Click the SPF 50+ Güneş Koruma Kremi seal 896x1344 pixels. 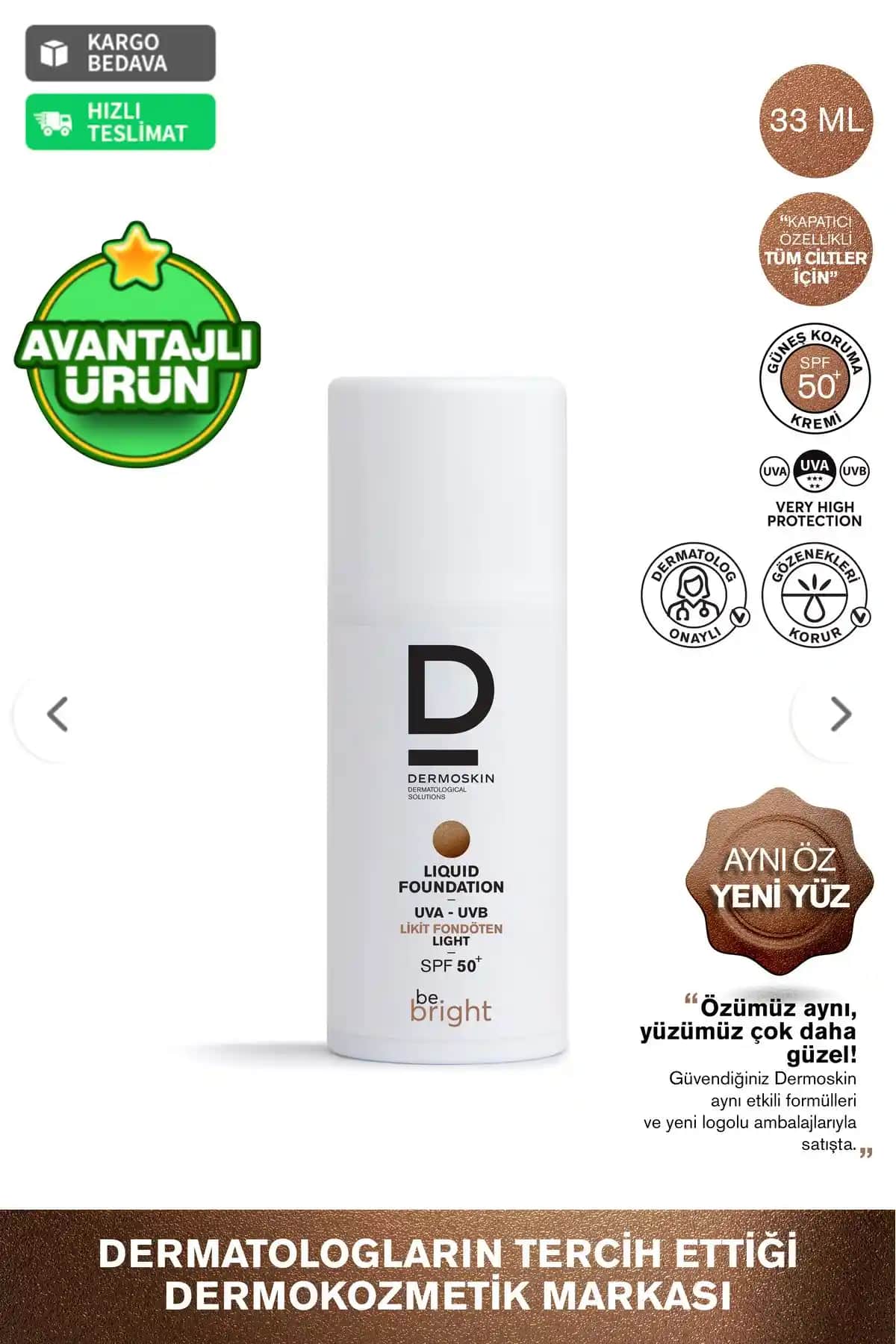tap(816, 379)
